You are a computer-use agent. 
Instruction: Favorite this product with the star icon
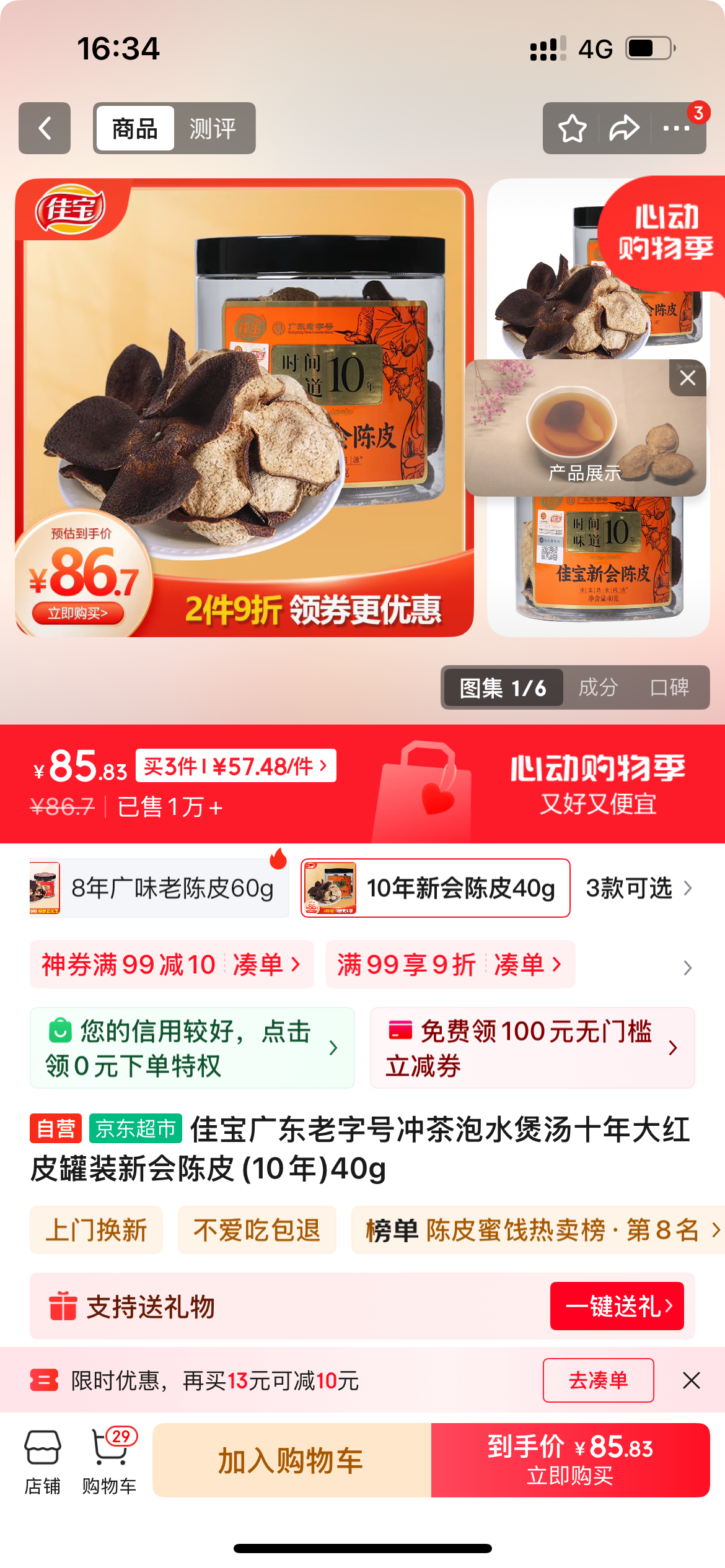click(572, 129)
